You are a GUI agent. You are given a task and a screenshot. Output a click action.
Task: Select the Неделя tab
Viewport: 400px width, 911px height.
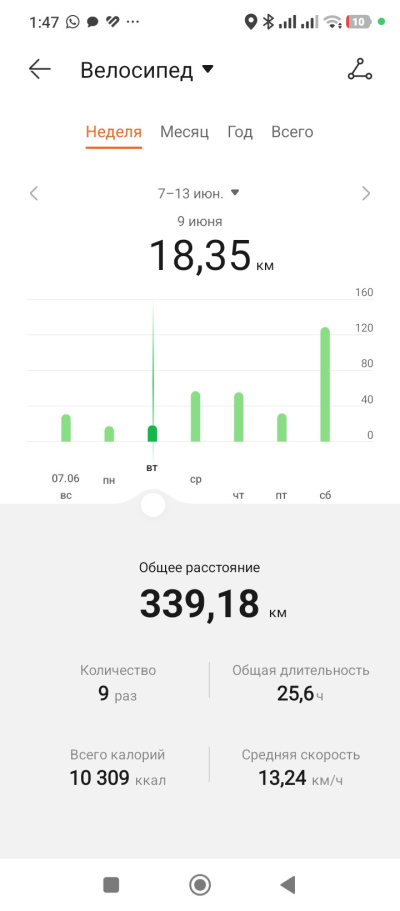point(114,132)
